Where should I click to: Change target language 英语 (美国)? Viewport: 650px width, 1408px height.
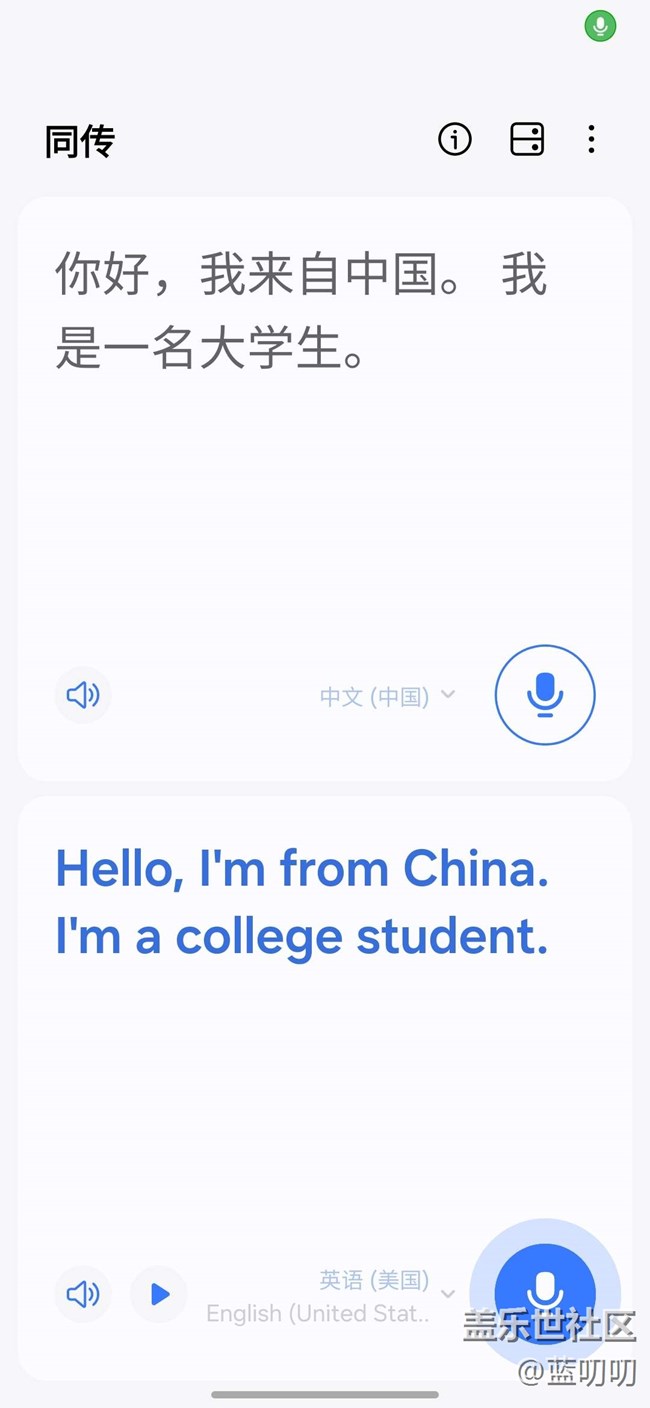point(332,1296)
